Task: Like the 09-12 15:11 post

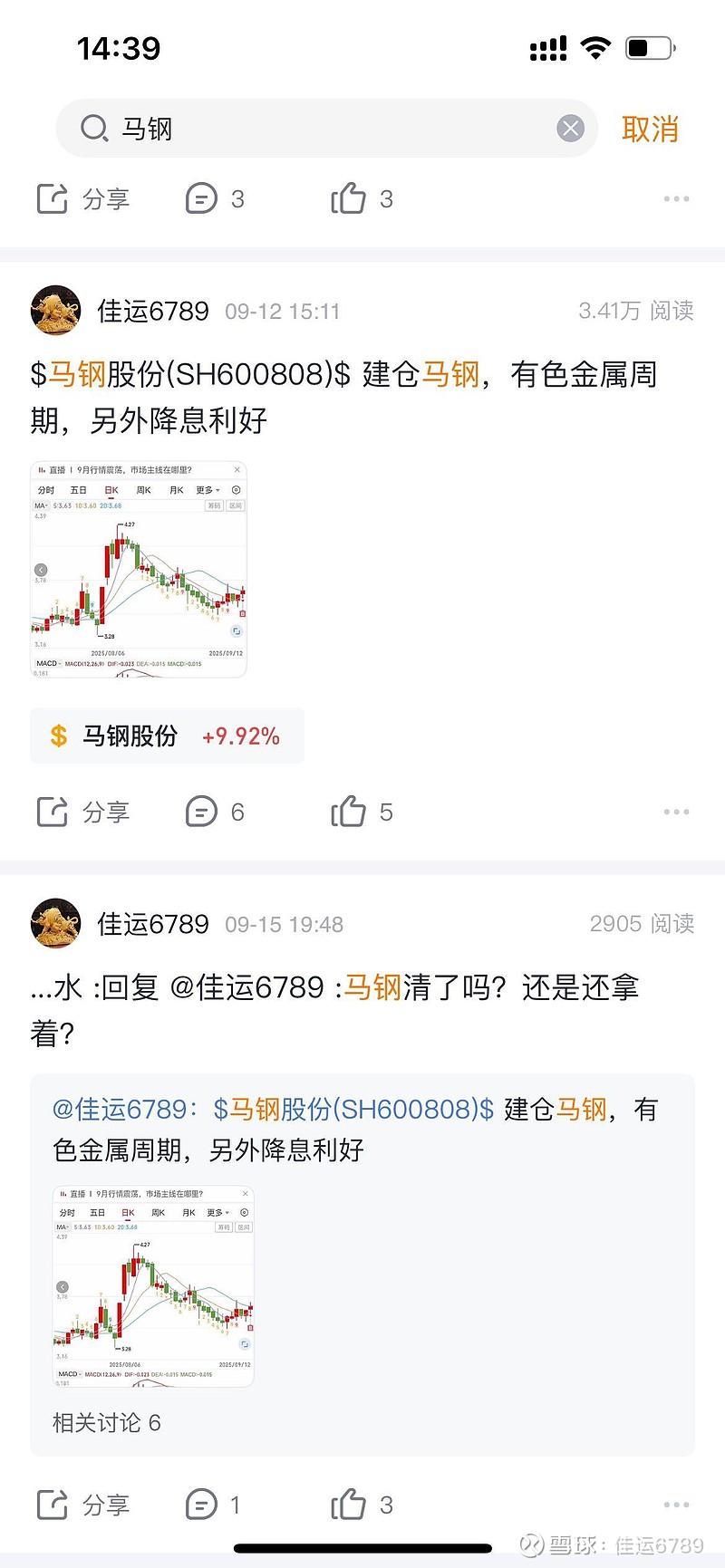Action: 361,813
